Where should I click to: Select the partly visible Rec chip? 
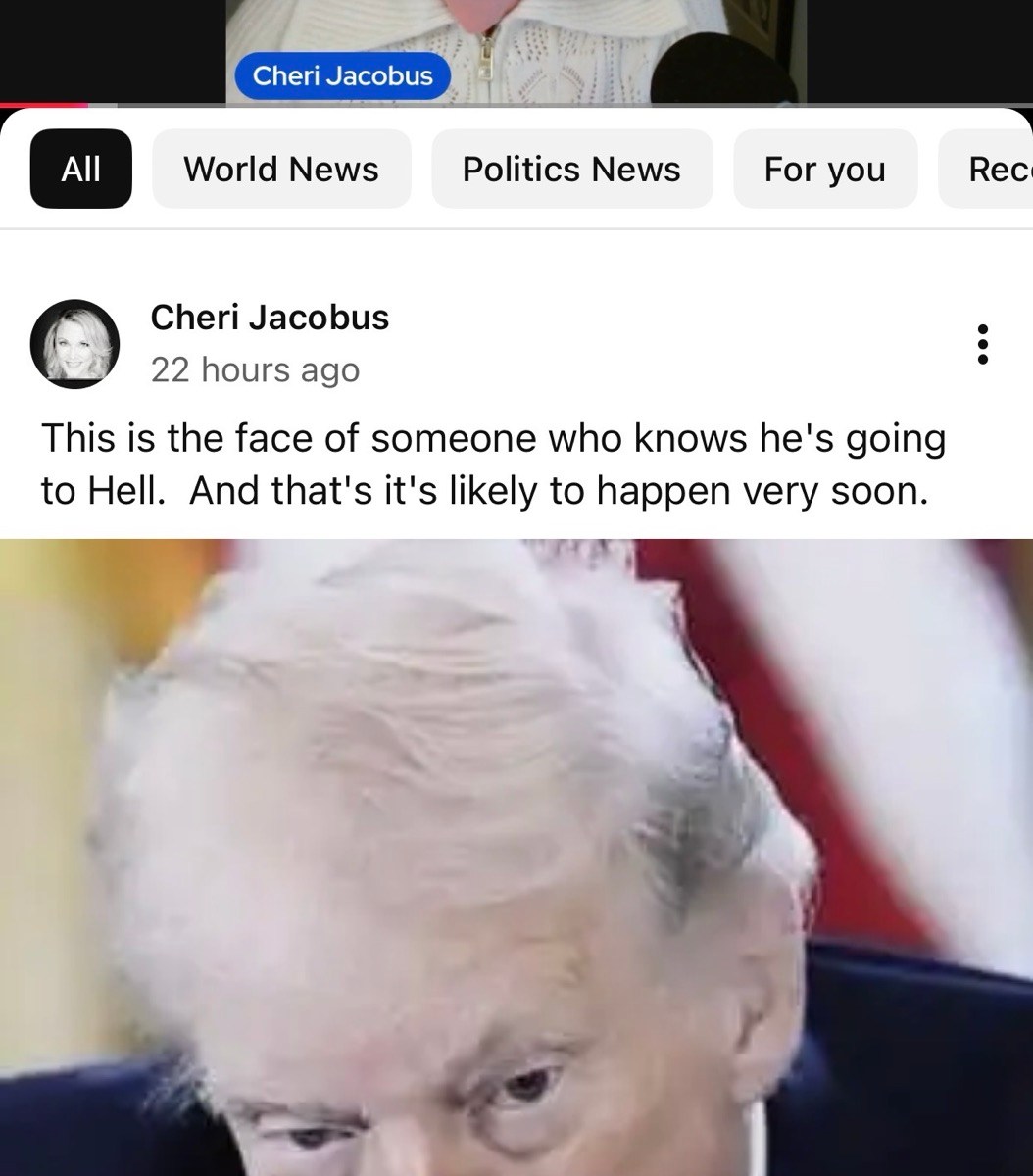click(x=990, y=169)
